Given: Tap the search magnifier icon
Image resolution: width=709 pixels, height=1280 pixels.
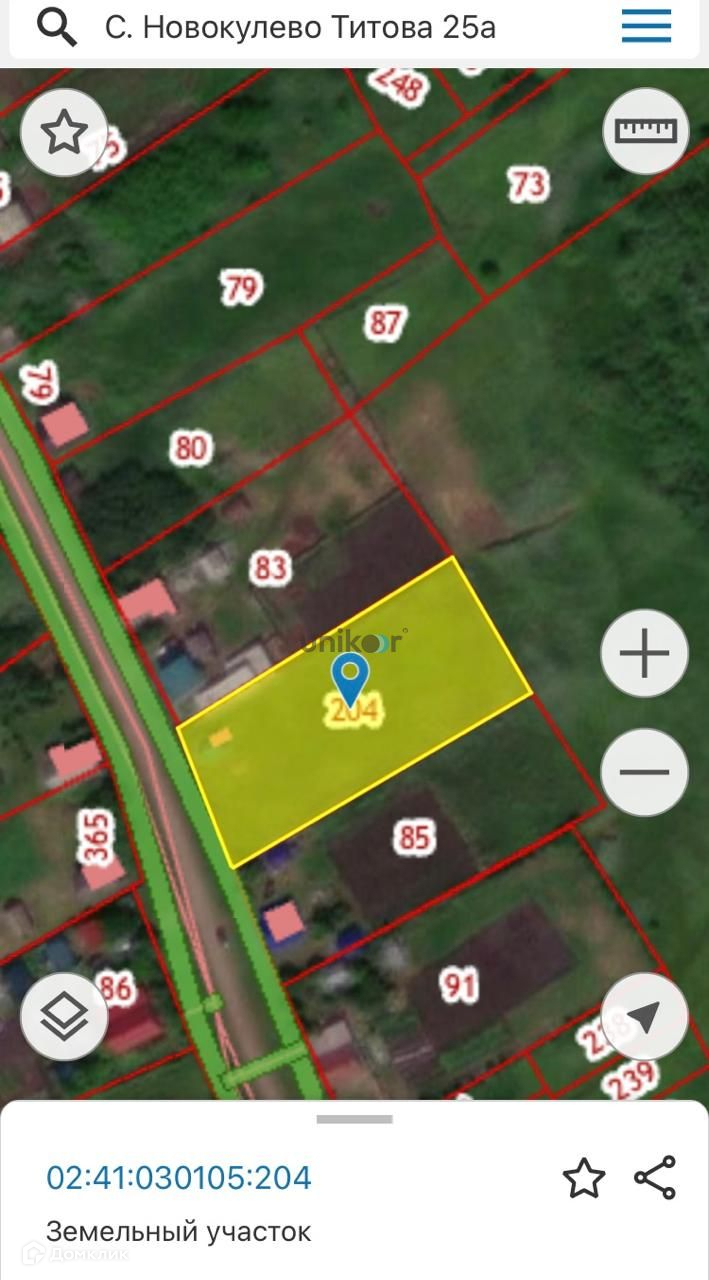Looking at the screenshot, I should (56, 28).
